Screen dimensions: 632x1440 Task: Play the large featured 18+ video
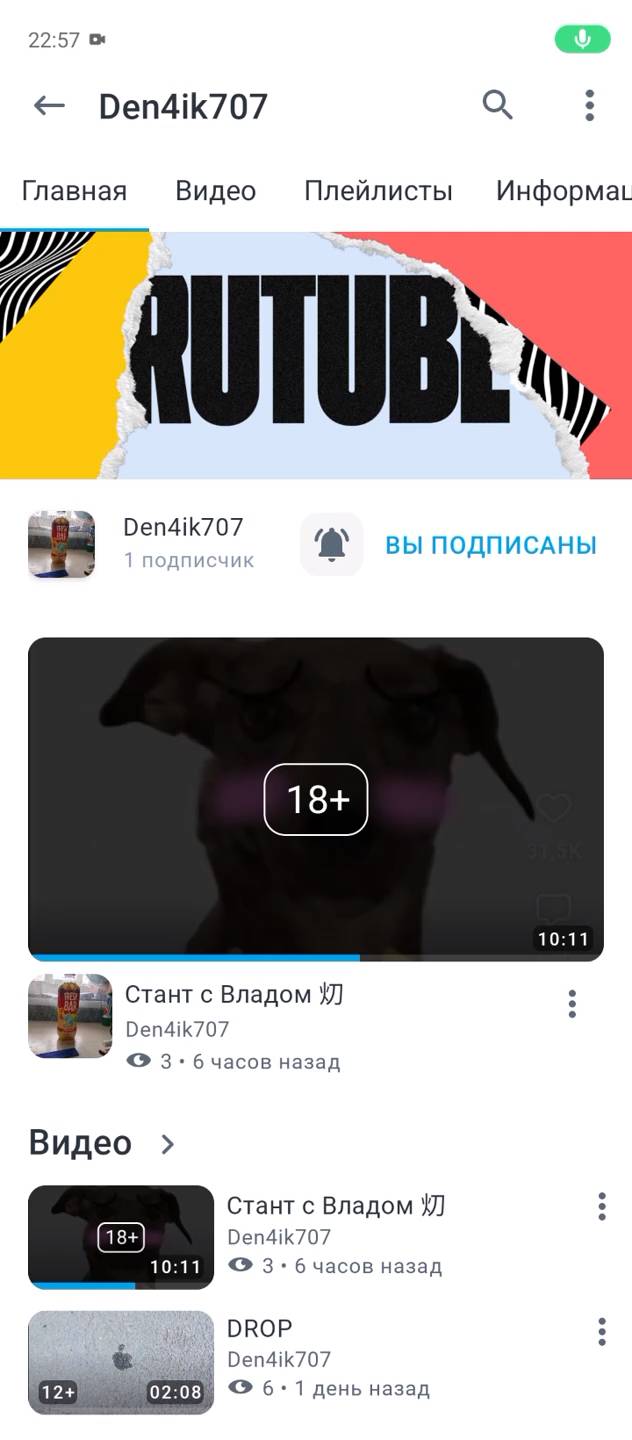pos(316,799)
